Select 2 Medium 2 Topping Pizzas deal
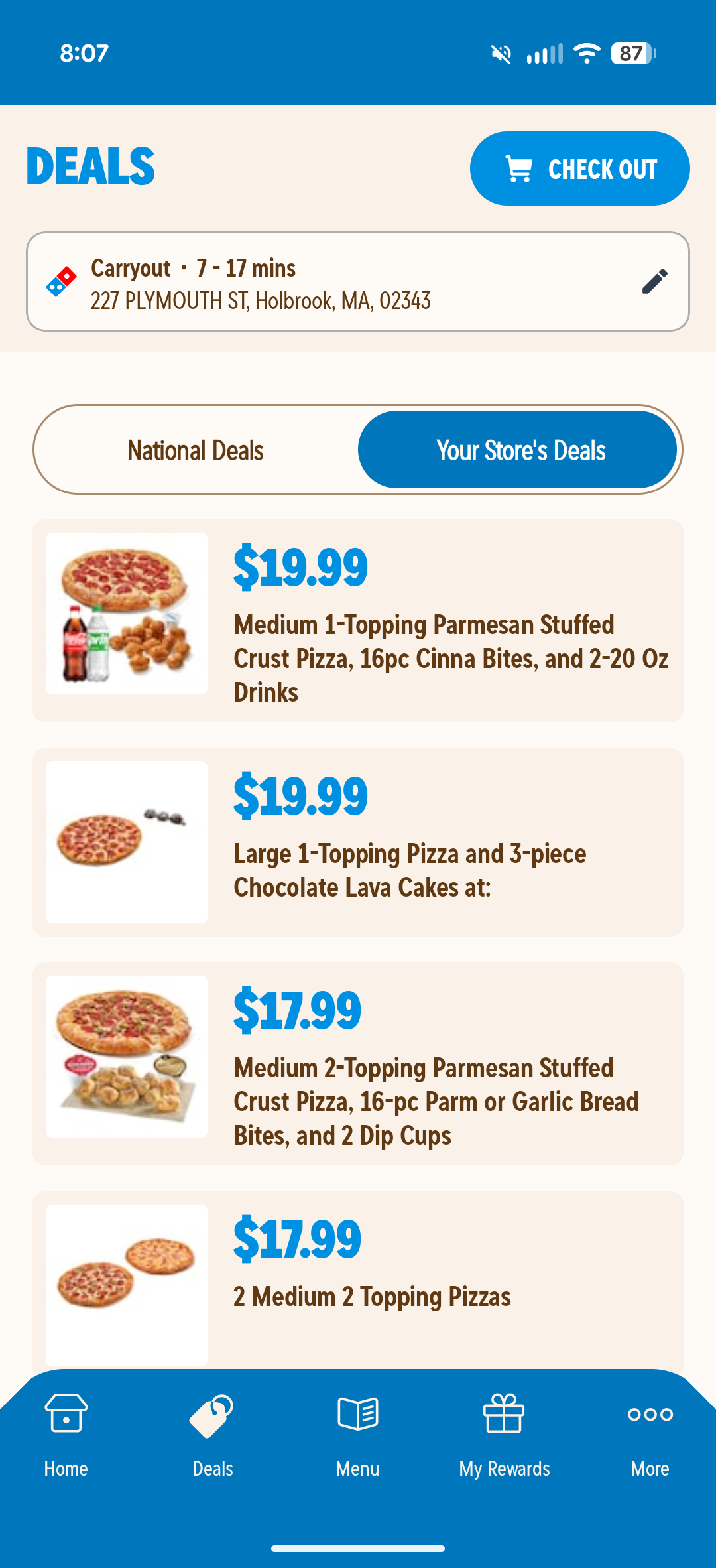716x1568 pixels. click(358, 1280)
